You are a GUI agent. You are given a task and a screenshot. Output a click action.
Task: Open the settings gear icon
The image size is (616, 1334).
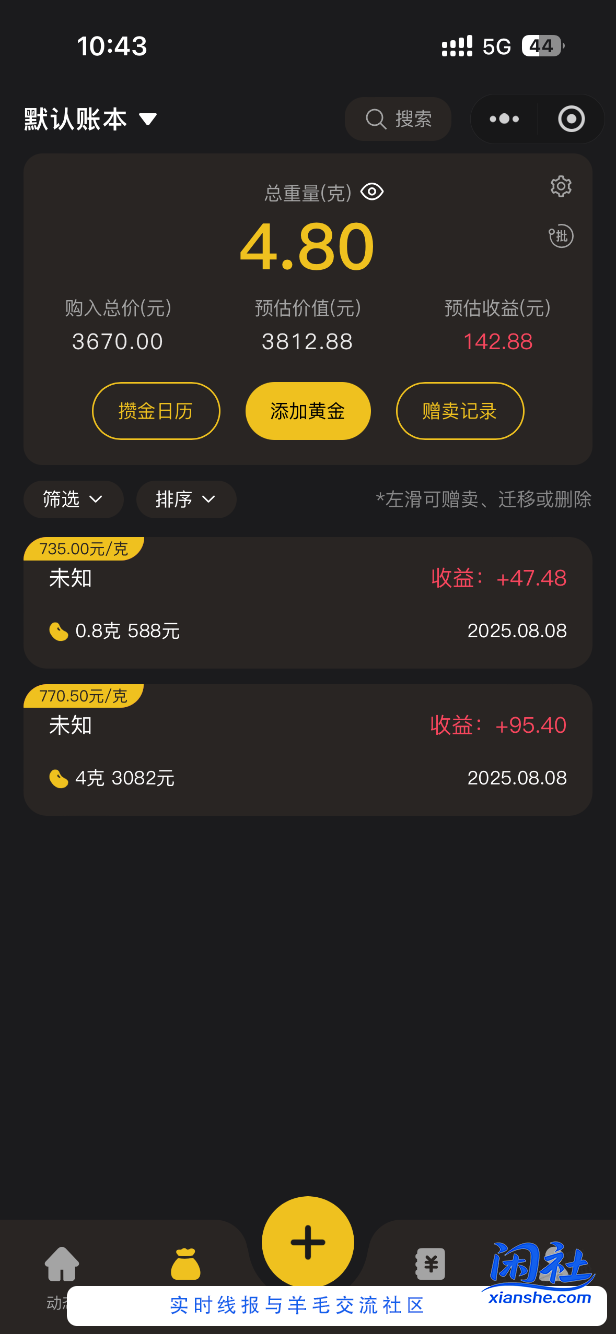coord(561,186)
